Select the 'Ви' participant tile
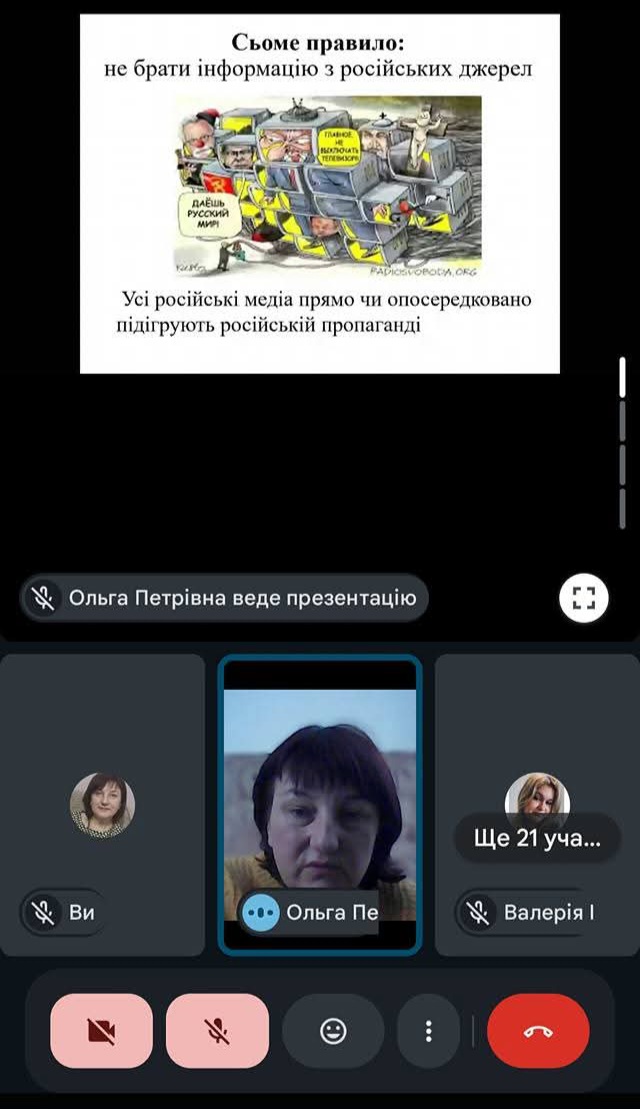The width and height of the screenshot is (640, 1109). tap(102, 805)
